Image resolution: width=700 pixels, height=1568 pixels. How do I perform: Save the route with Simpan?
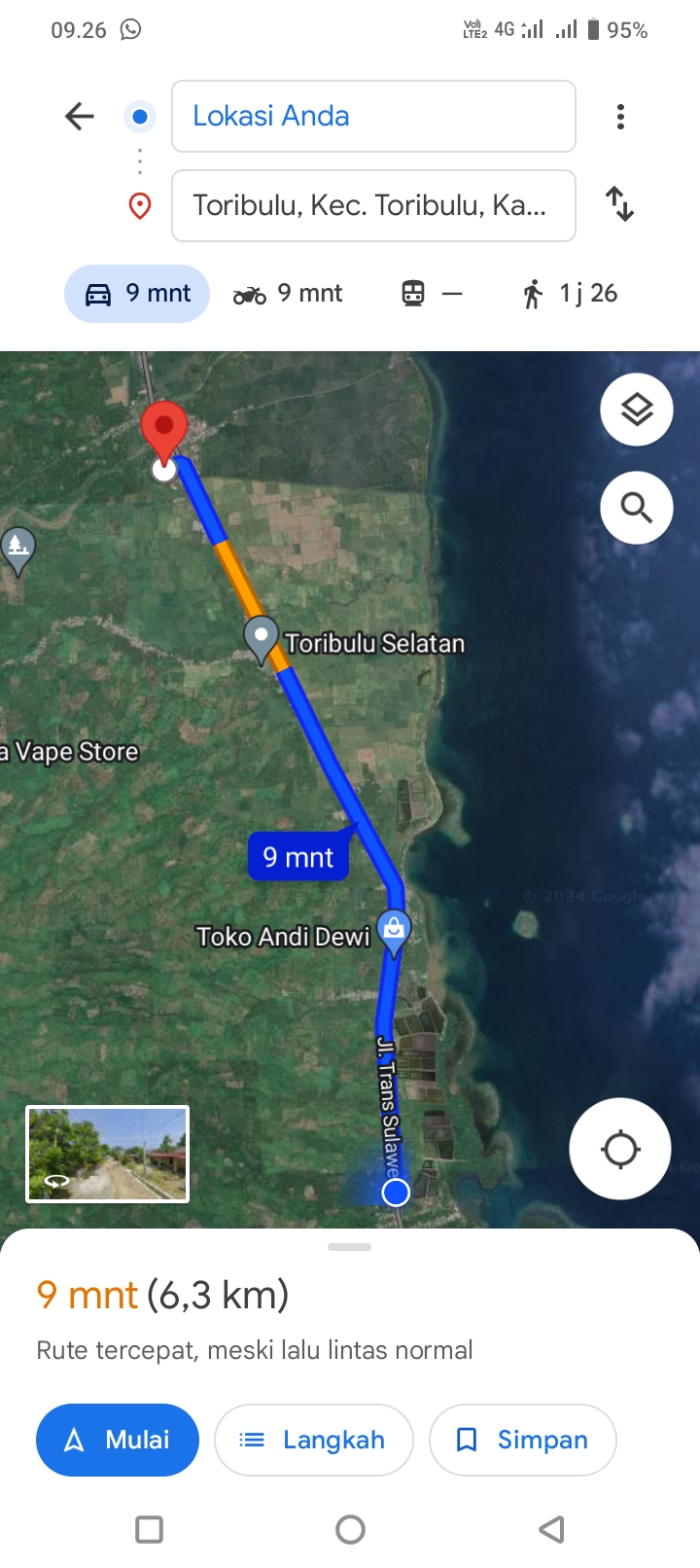pyautogui.click(x=523, y=1440)
